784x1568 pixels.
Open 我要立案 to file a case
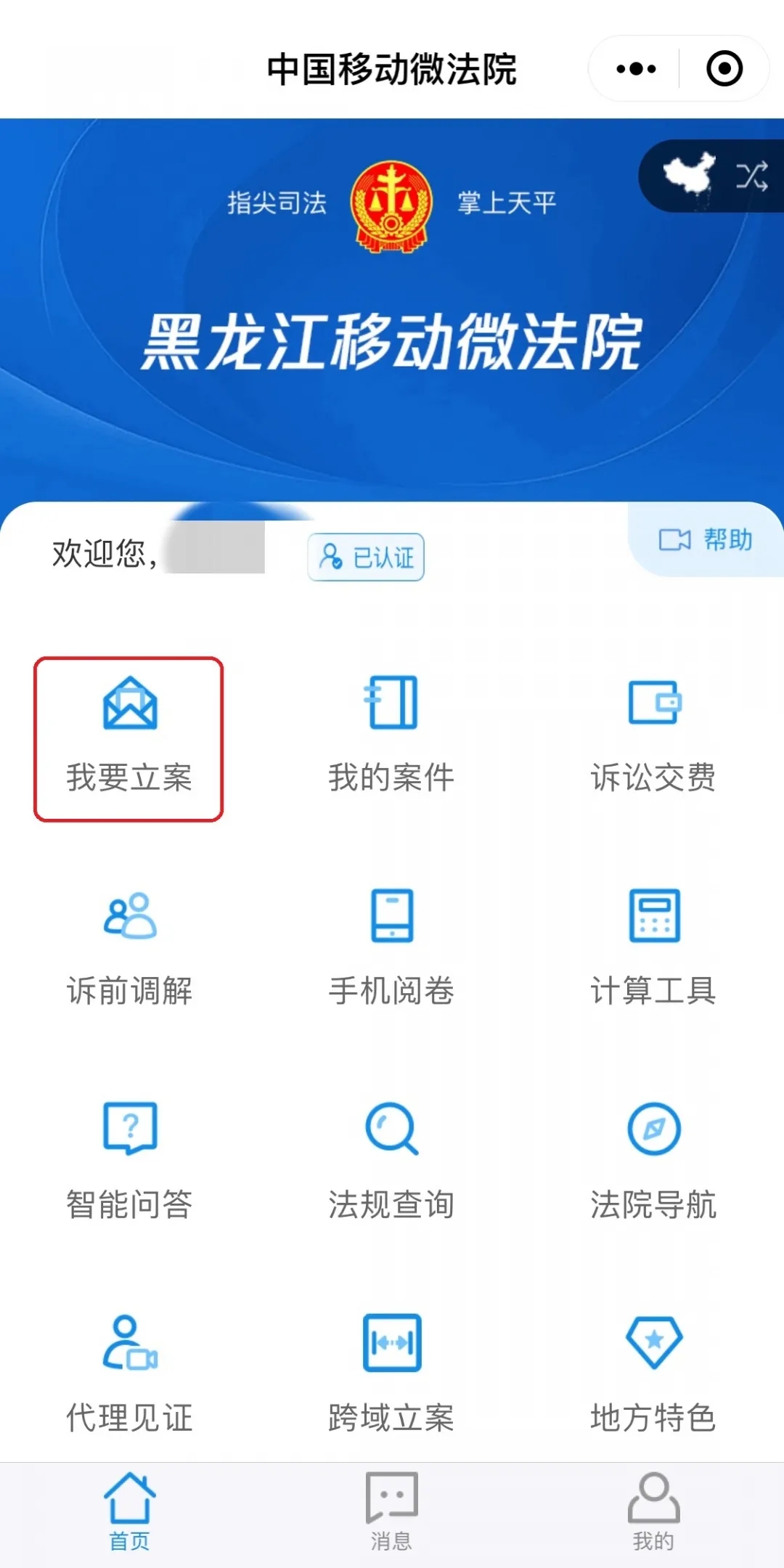pos(129,739)
